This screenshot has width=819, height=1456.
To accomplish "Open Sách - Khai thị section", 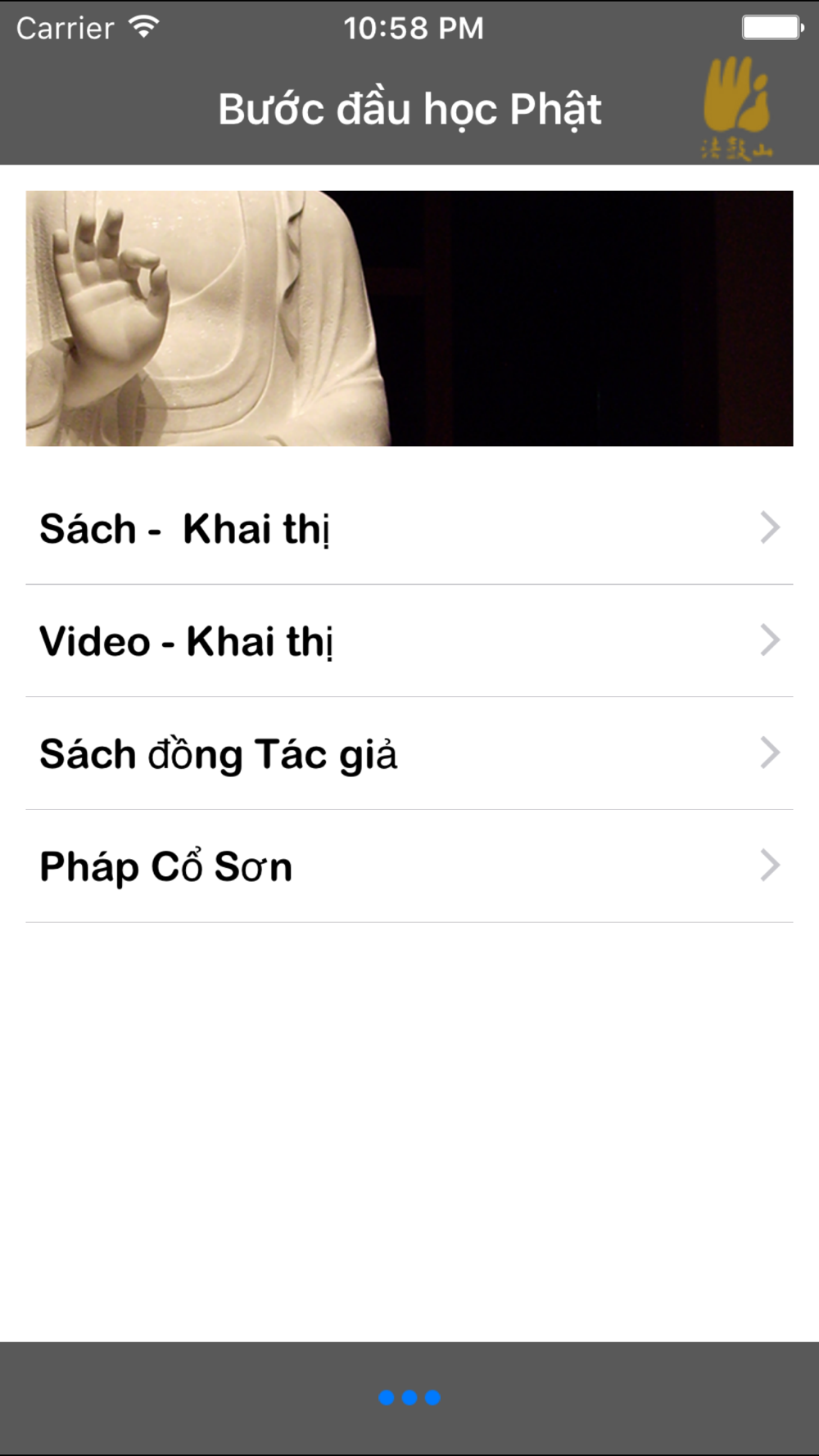I will tap(409, 528).
